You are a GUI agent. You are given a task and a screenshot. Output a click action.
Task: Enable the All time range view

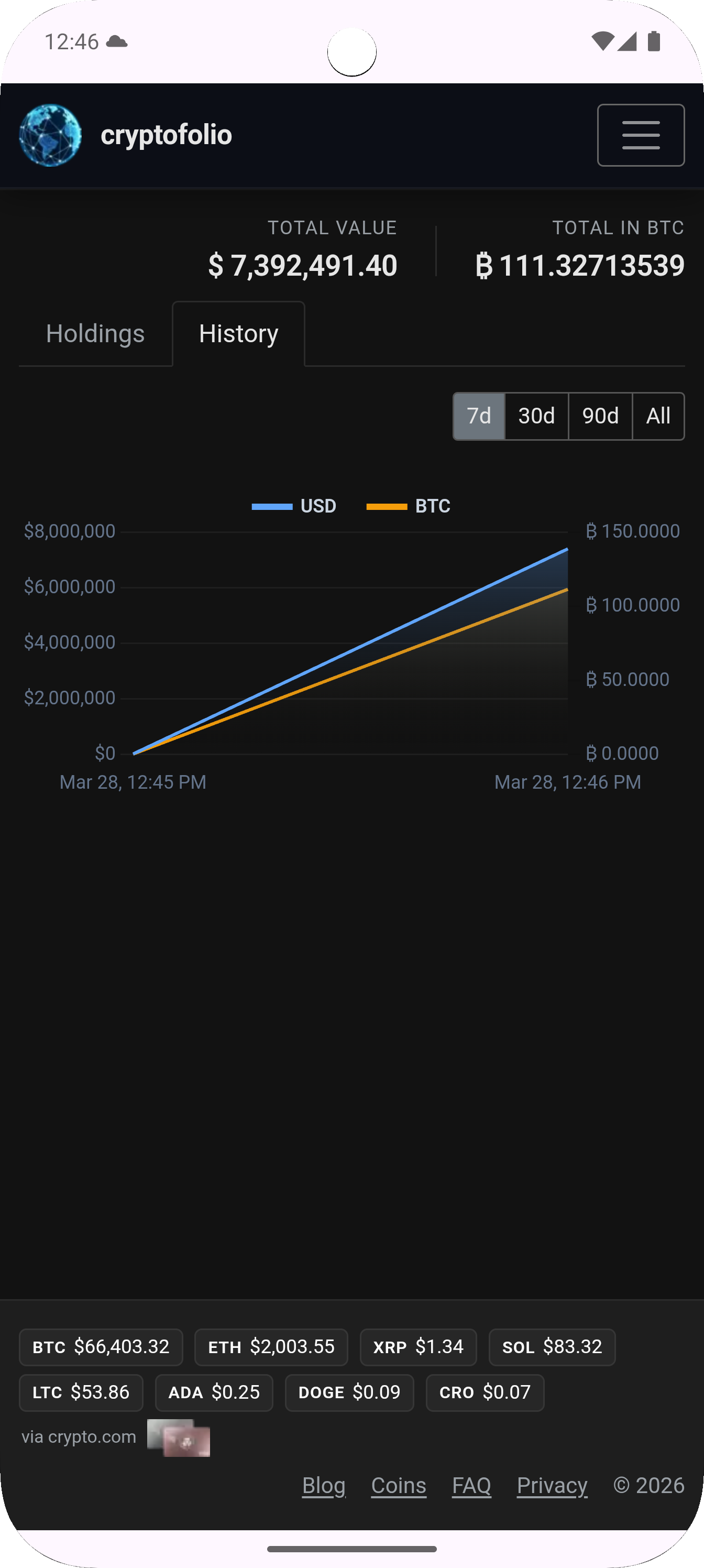658,416
